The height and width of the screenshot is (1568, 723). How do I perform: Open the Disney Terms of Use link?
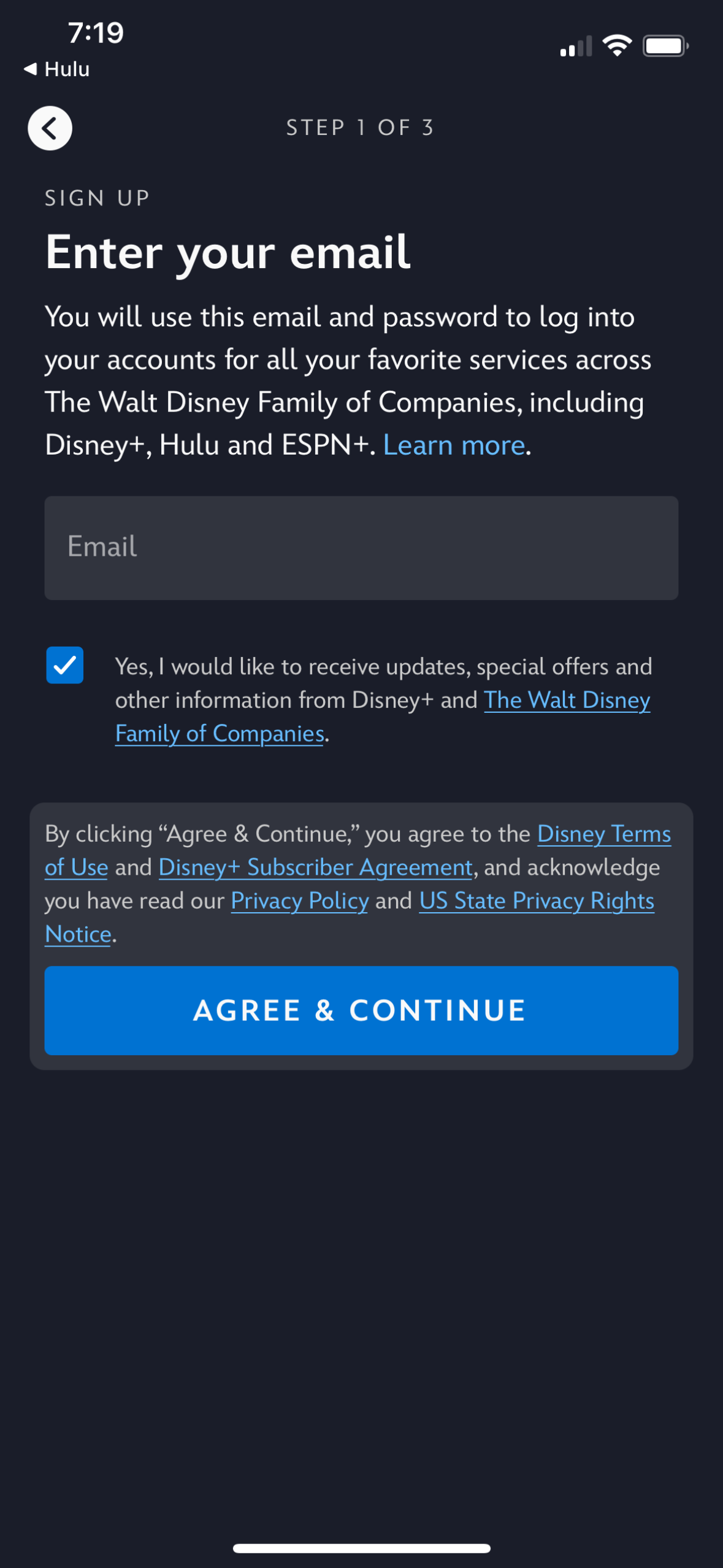click(603, 833)
